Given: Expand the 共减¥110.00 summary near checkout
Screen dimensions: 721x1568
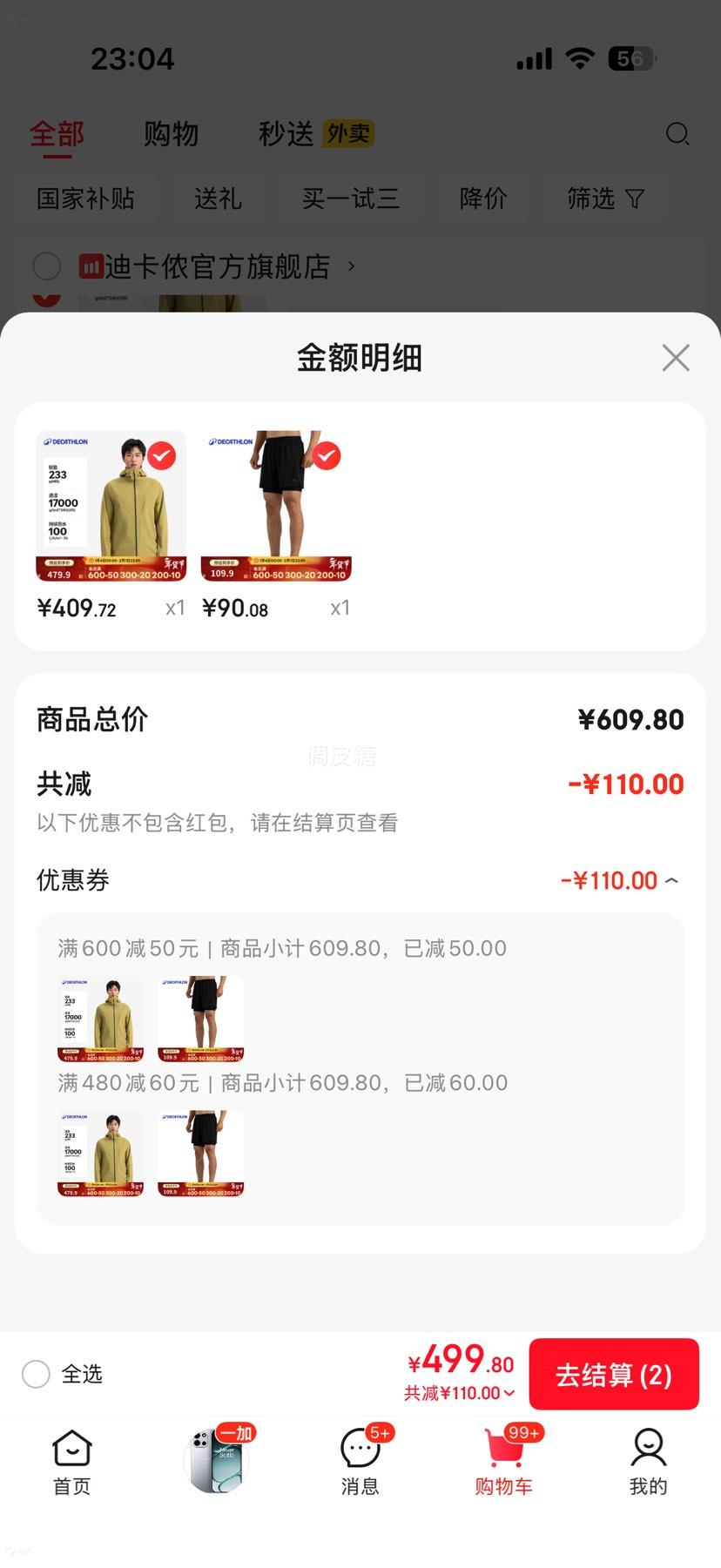Looking at the screenshot, I should tap(459, 1393).
